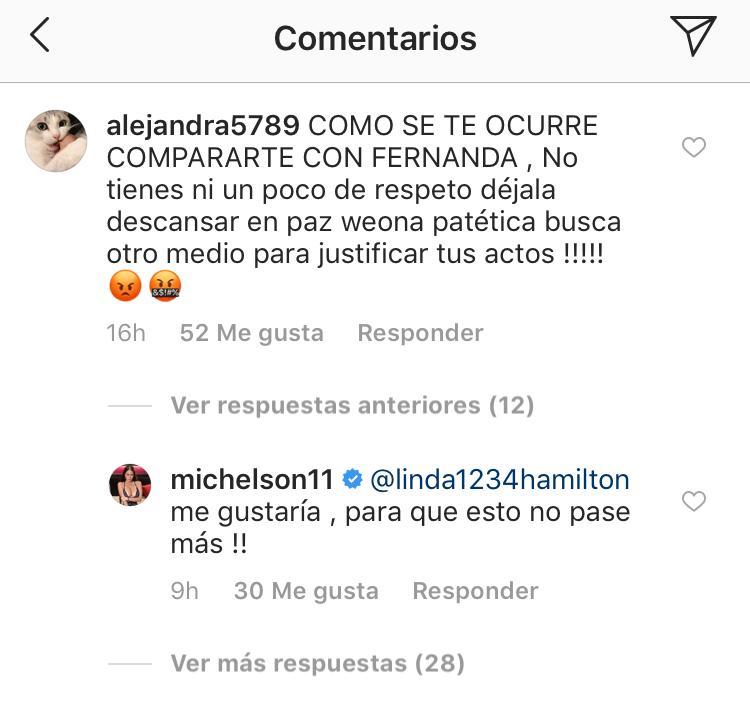Like alejandra5789's comment
The height and width of the screenshot is (711, 750).
click(693, 148)
